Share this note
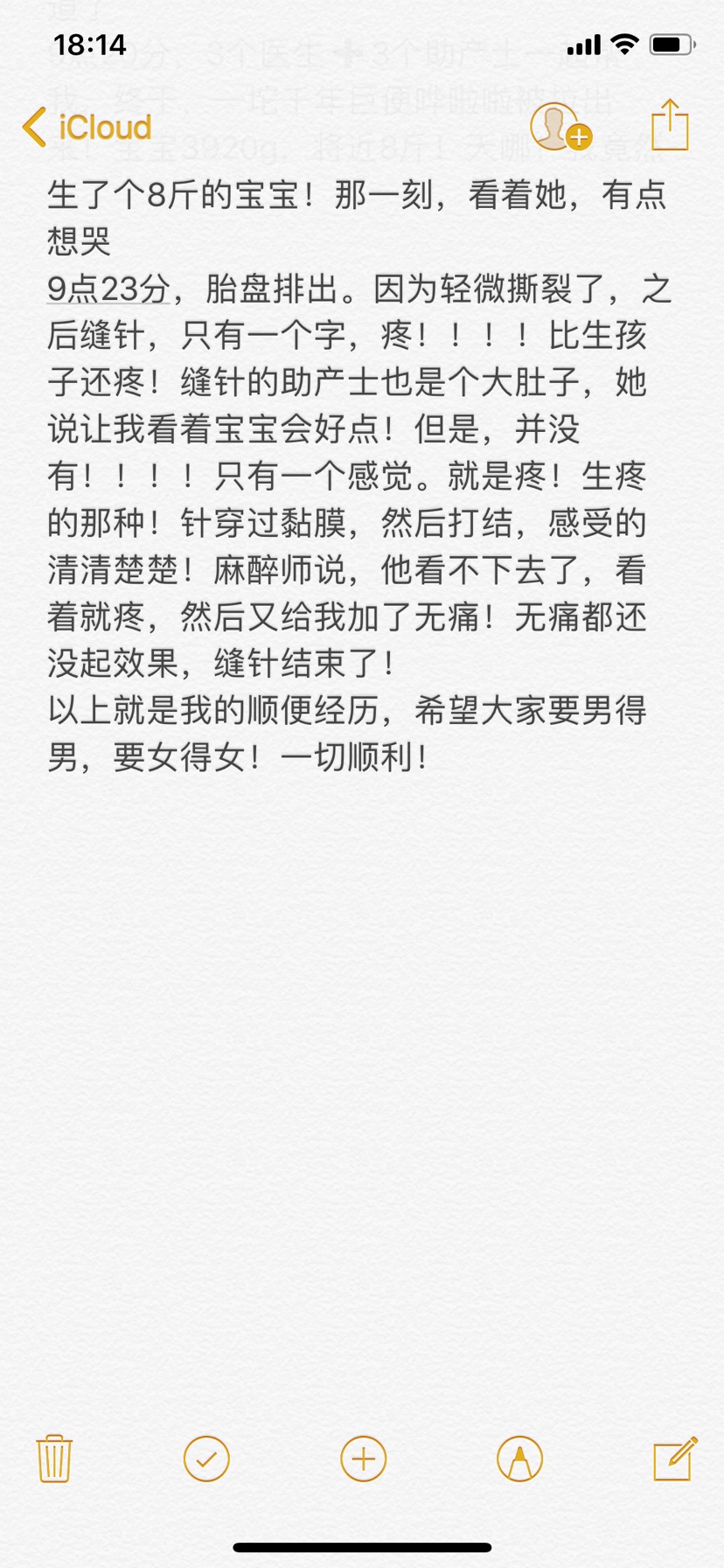The width and height of the screenshot is (724, 1568). click(671, 125)
